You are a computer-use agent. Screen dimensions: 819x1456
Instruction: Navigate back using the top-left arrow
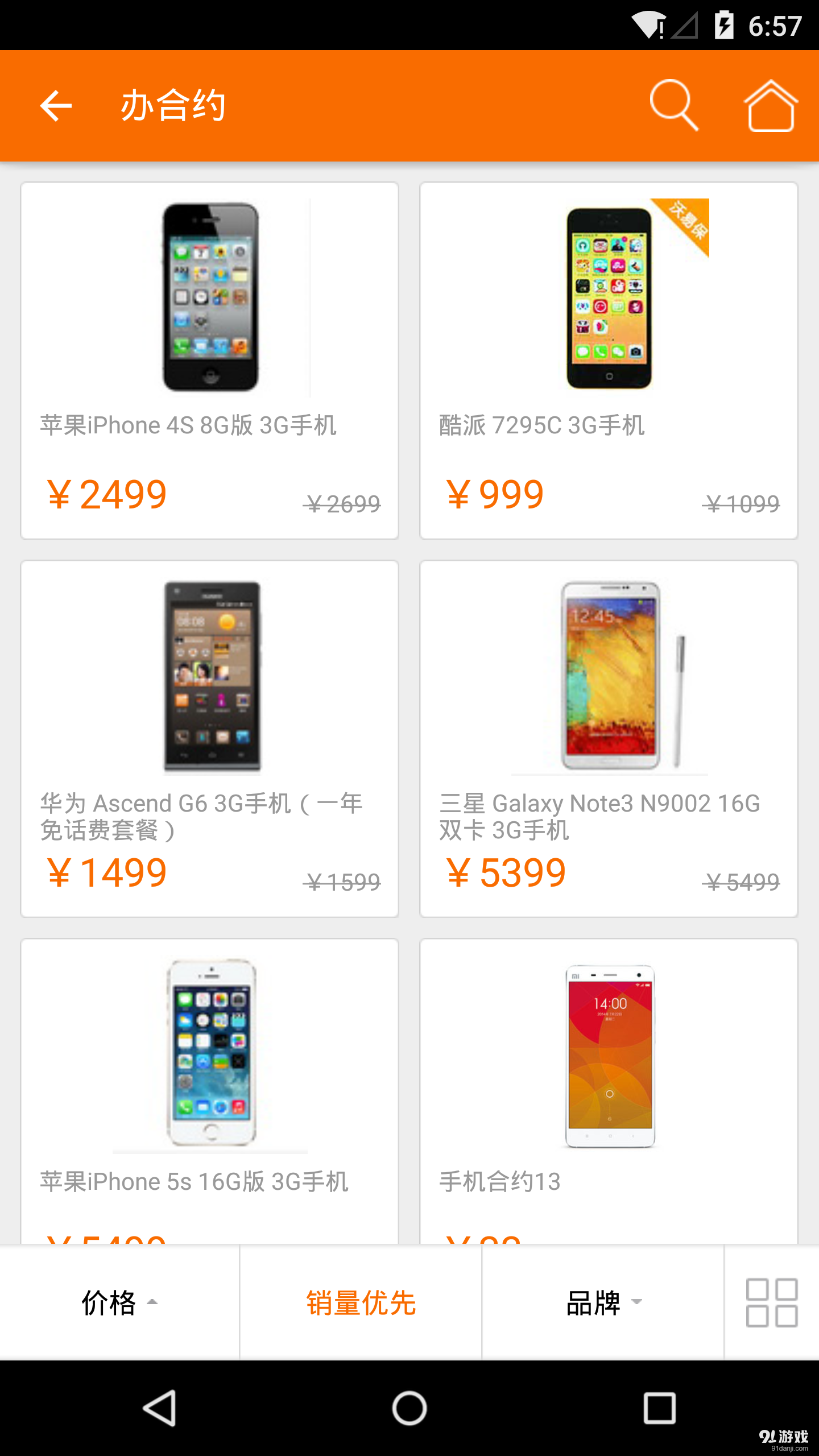pyautogui.click(x=55, y=106)
